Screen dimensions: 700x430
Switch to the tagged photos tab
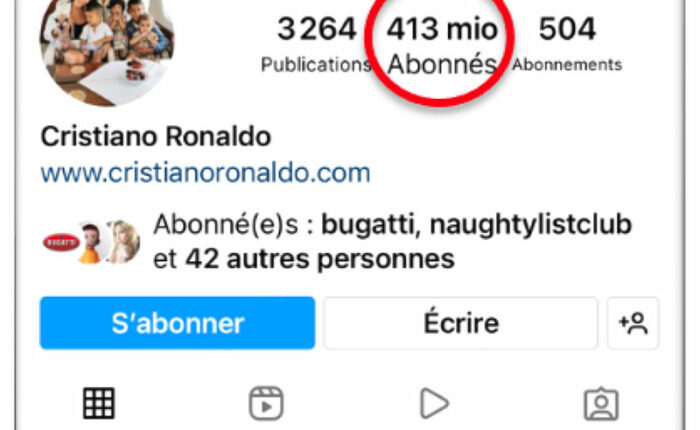tap(601, 403)
